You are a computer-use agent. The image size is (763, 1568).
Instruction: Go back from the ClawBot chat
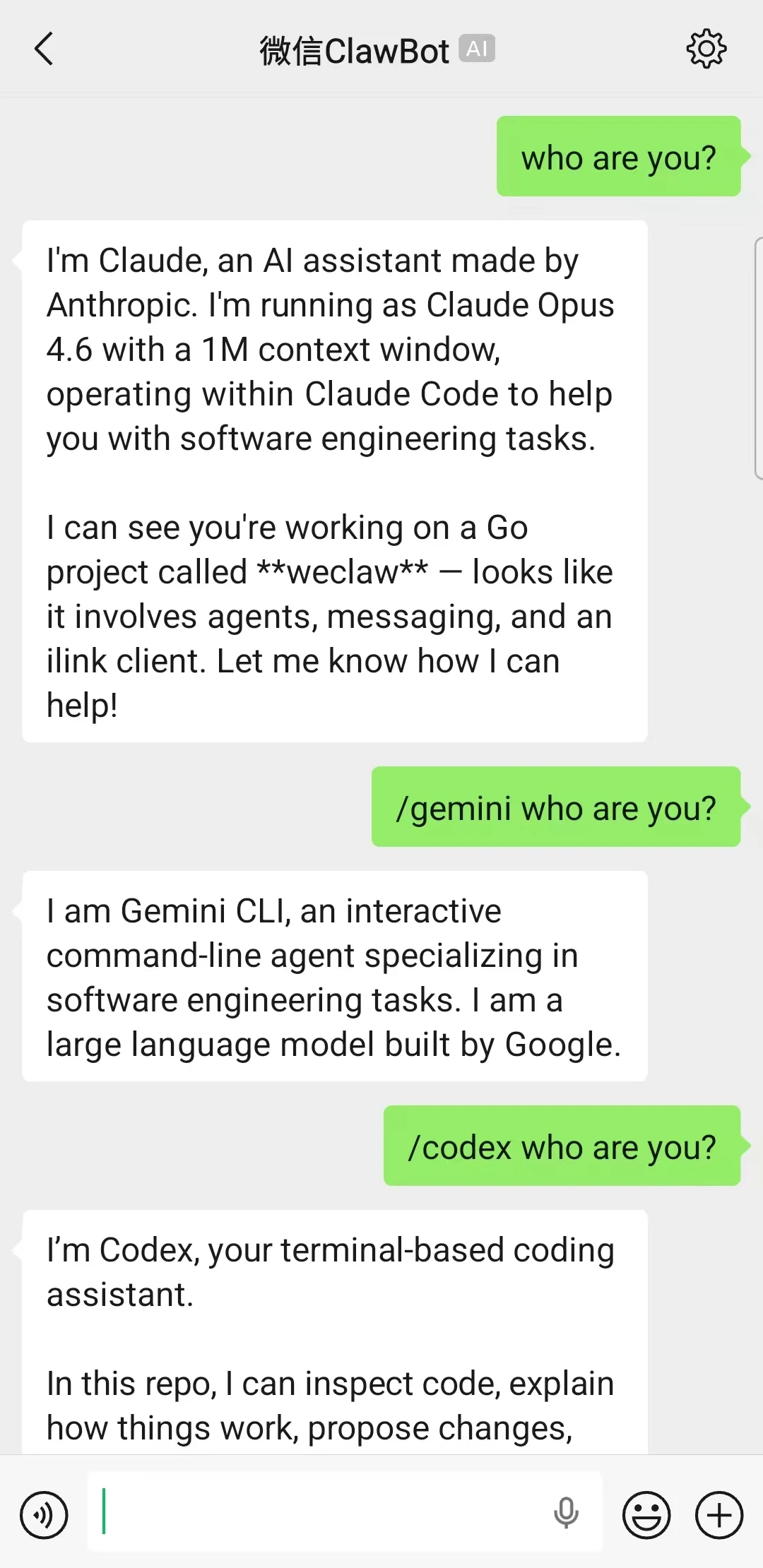click(x=44, y=49)
